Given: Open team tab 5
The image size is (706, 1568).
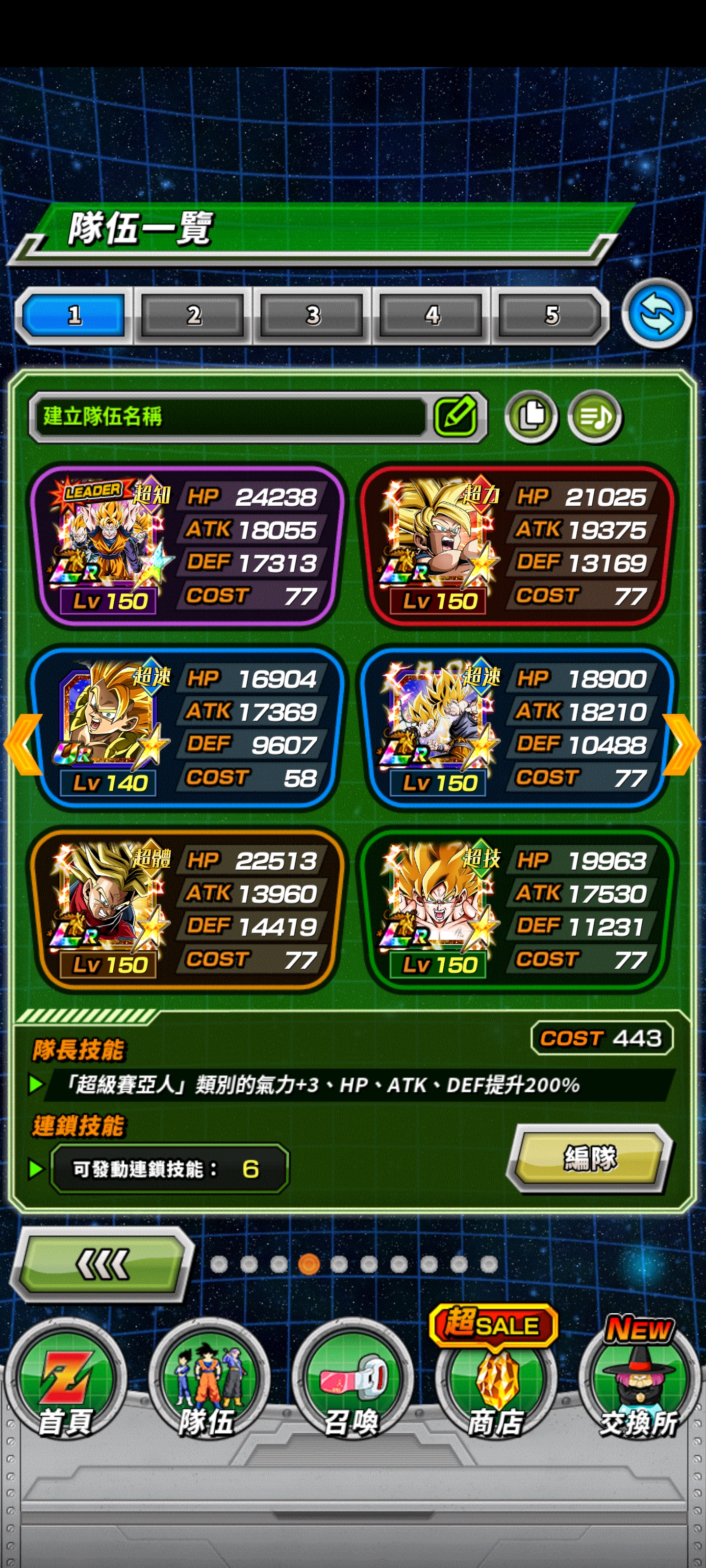Looking at the screenshot, I should tap(551, 315).
